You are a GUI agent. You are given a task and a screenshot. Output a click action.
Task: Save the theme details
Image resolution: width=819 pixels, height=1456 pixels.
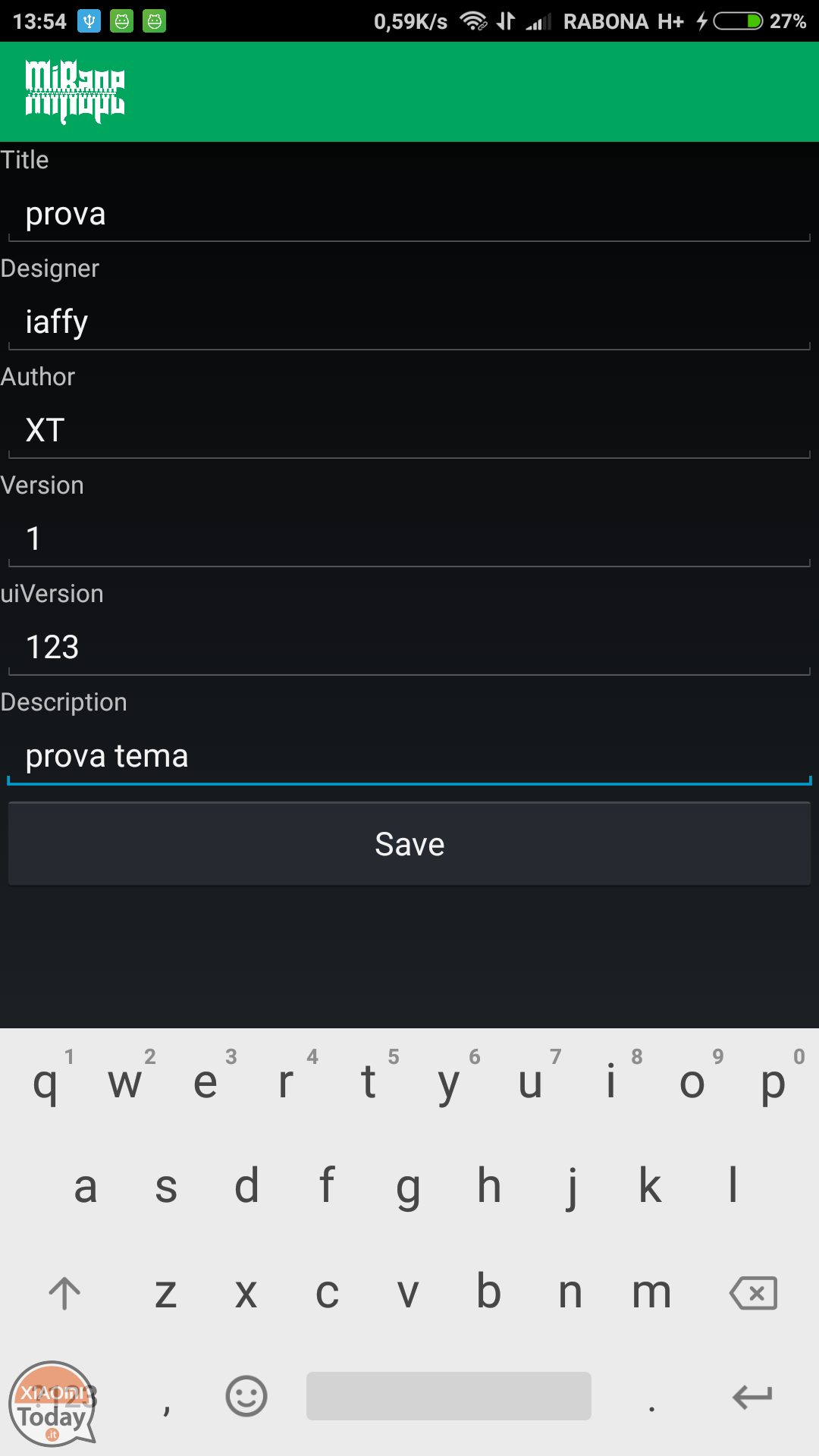[409, 844]
